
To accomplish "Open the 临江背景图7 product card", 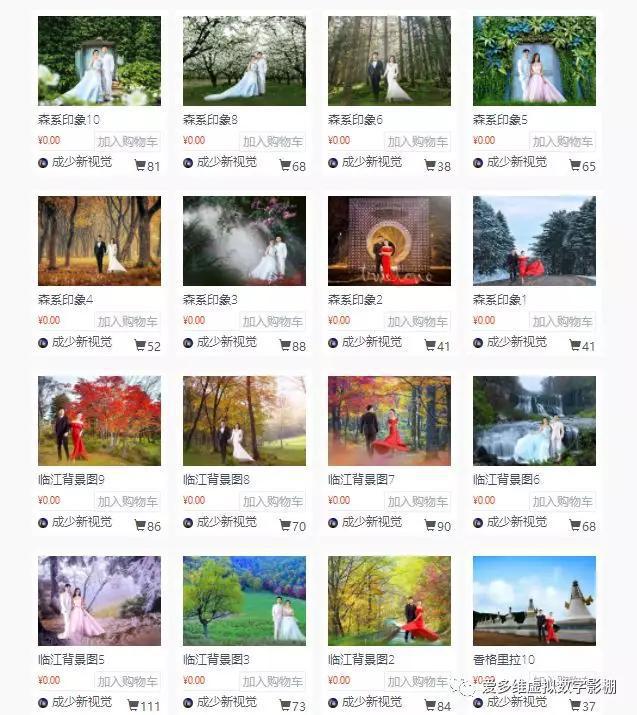I will [x=389, y=421].
